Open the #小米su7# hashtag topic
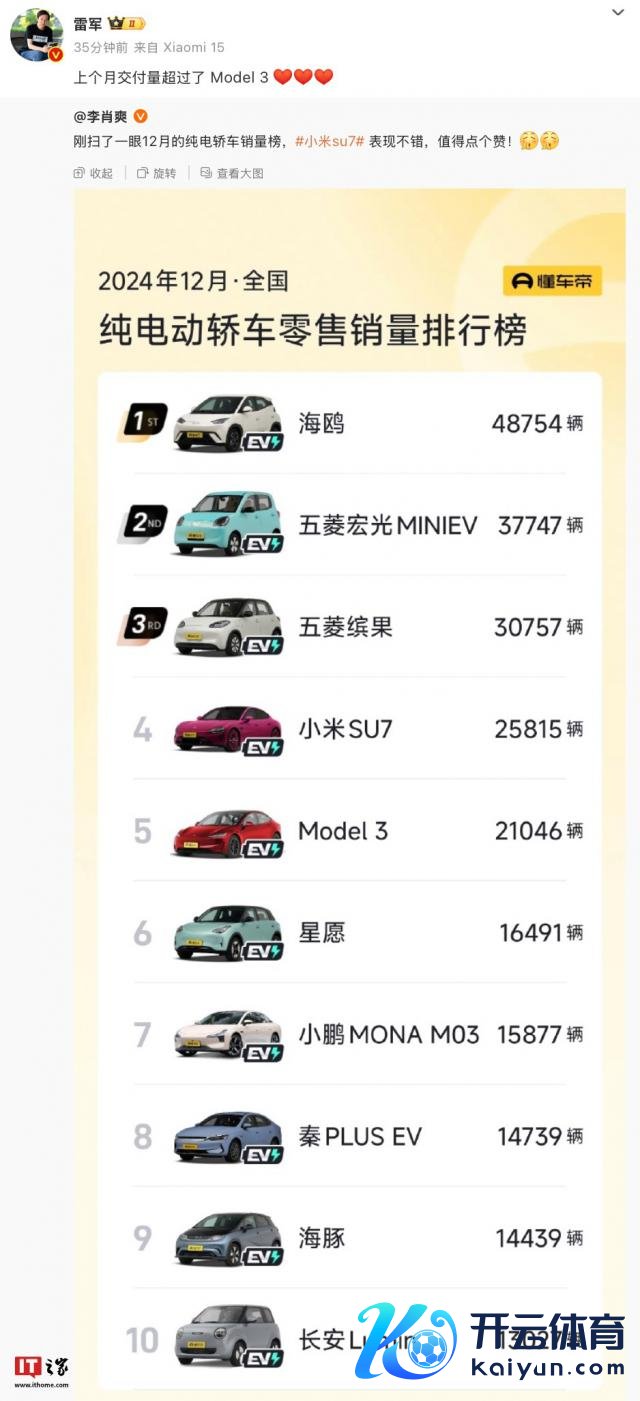The height and width of the screenshot is (1401, 640). pos(330,142)
